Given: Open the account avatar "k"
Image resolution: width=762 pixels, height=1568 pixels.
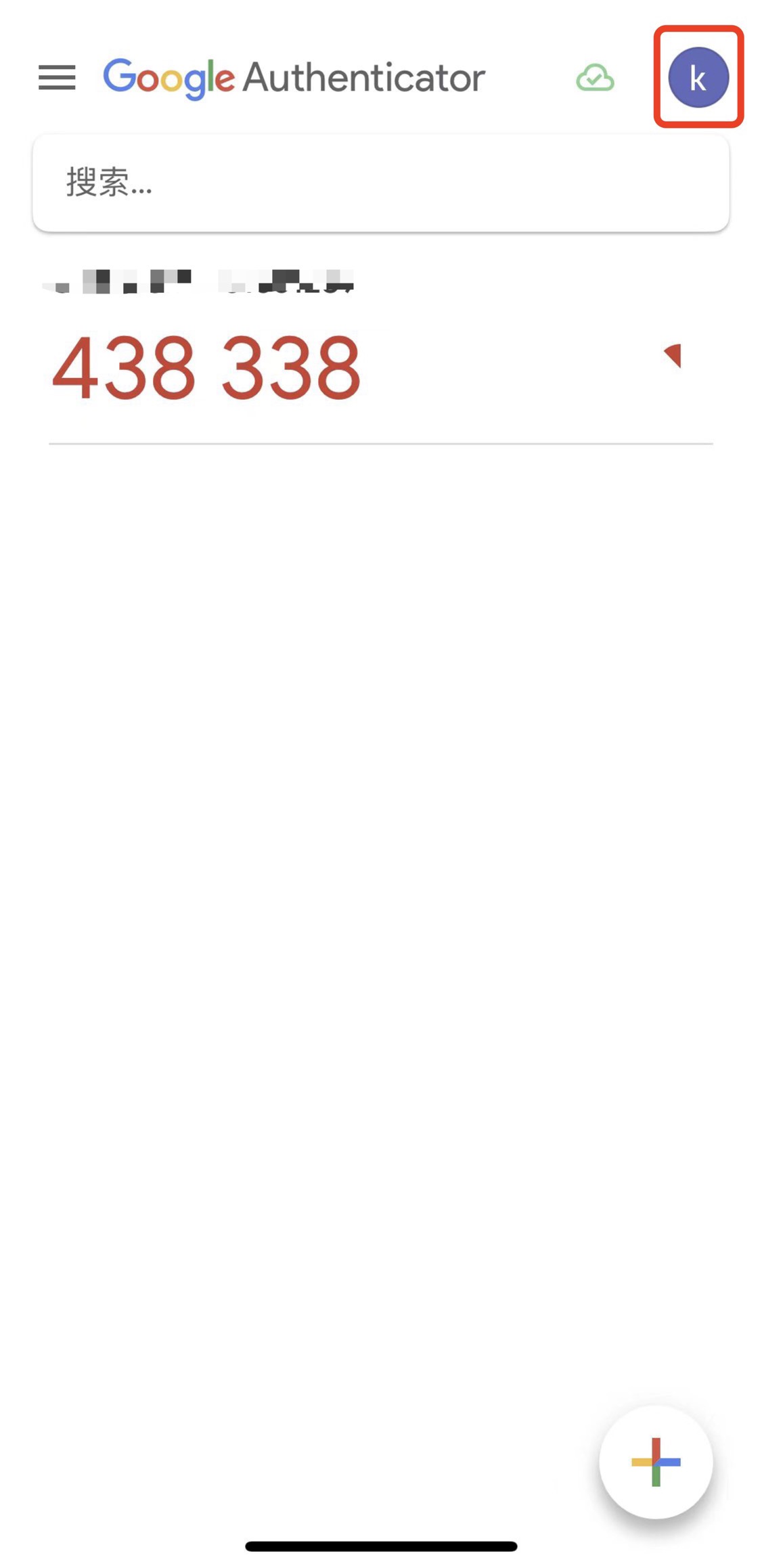Looking at the screenshot, I should (x=698, y=77).
